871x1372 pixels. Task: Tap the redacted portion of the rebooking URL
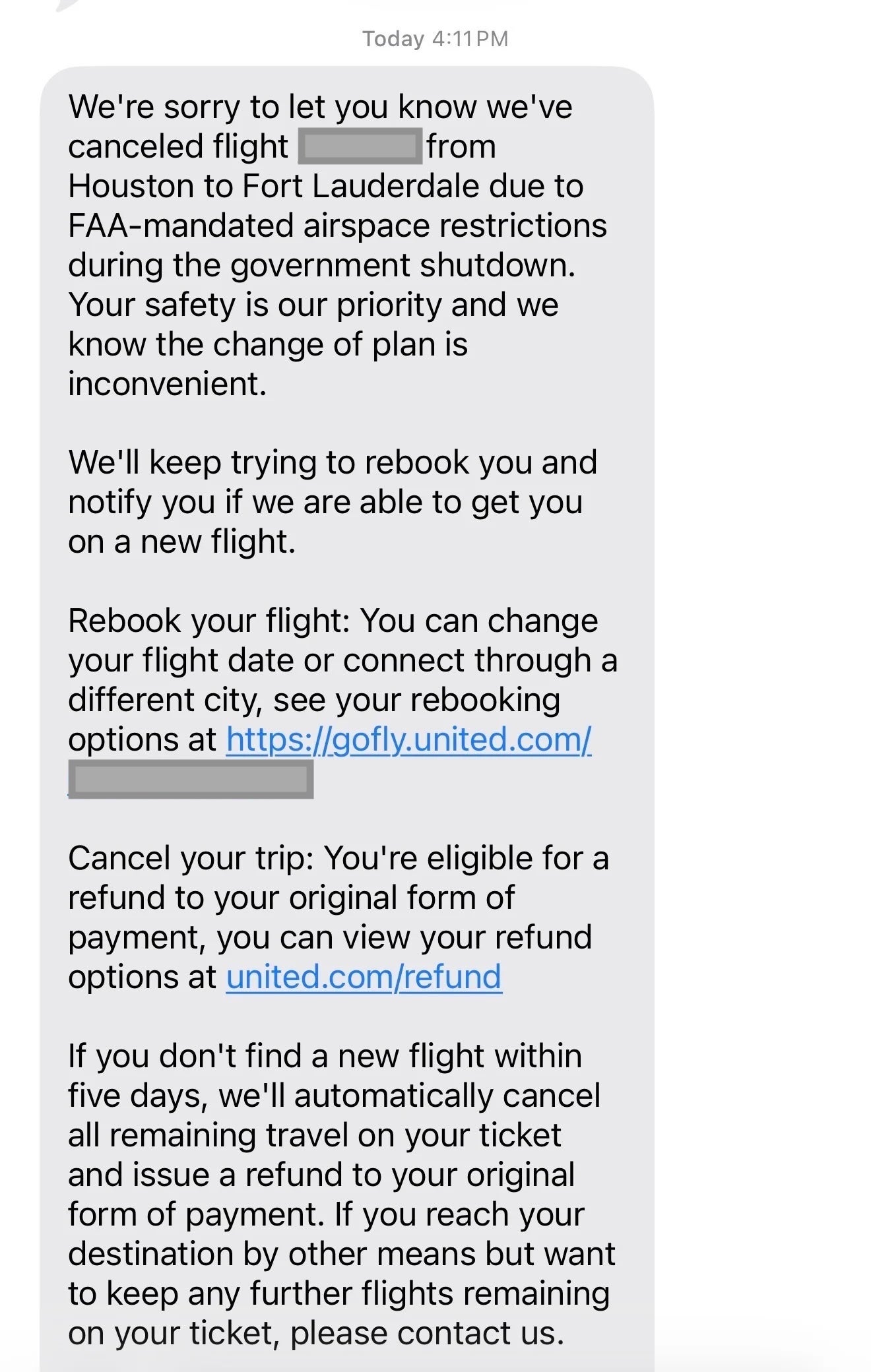(x=191, y=782)
